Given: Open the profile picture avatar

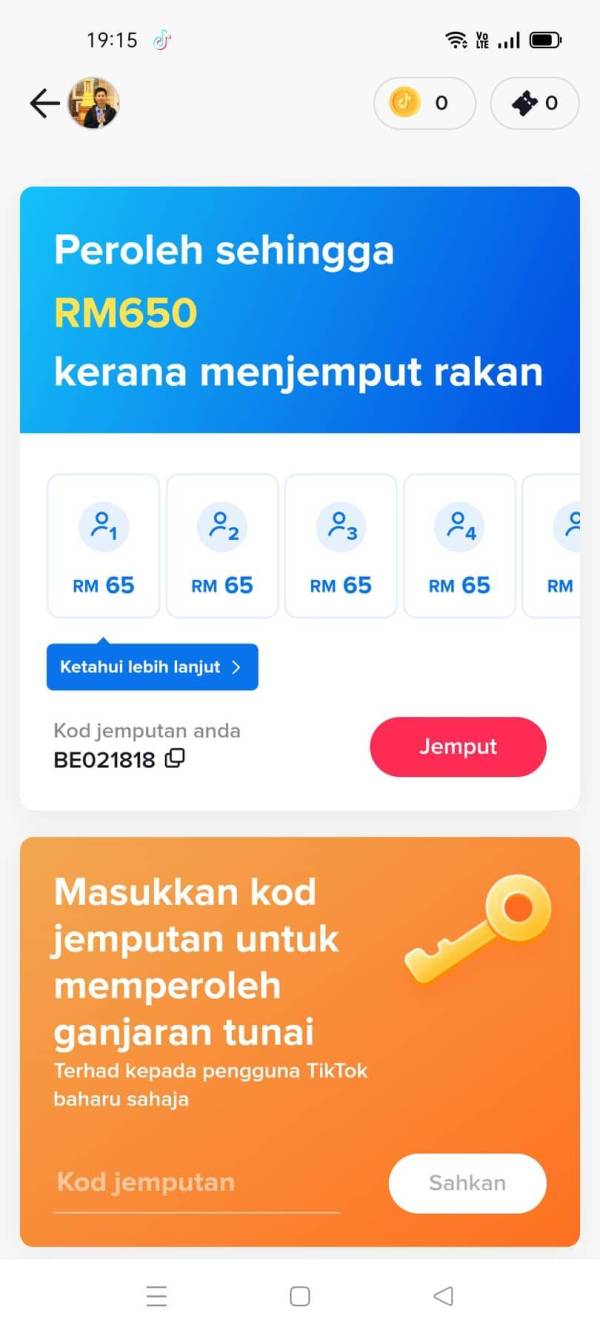Looking at the screenshot, I should click(93, 103).
